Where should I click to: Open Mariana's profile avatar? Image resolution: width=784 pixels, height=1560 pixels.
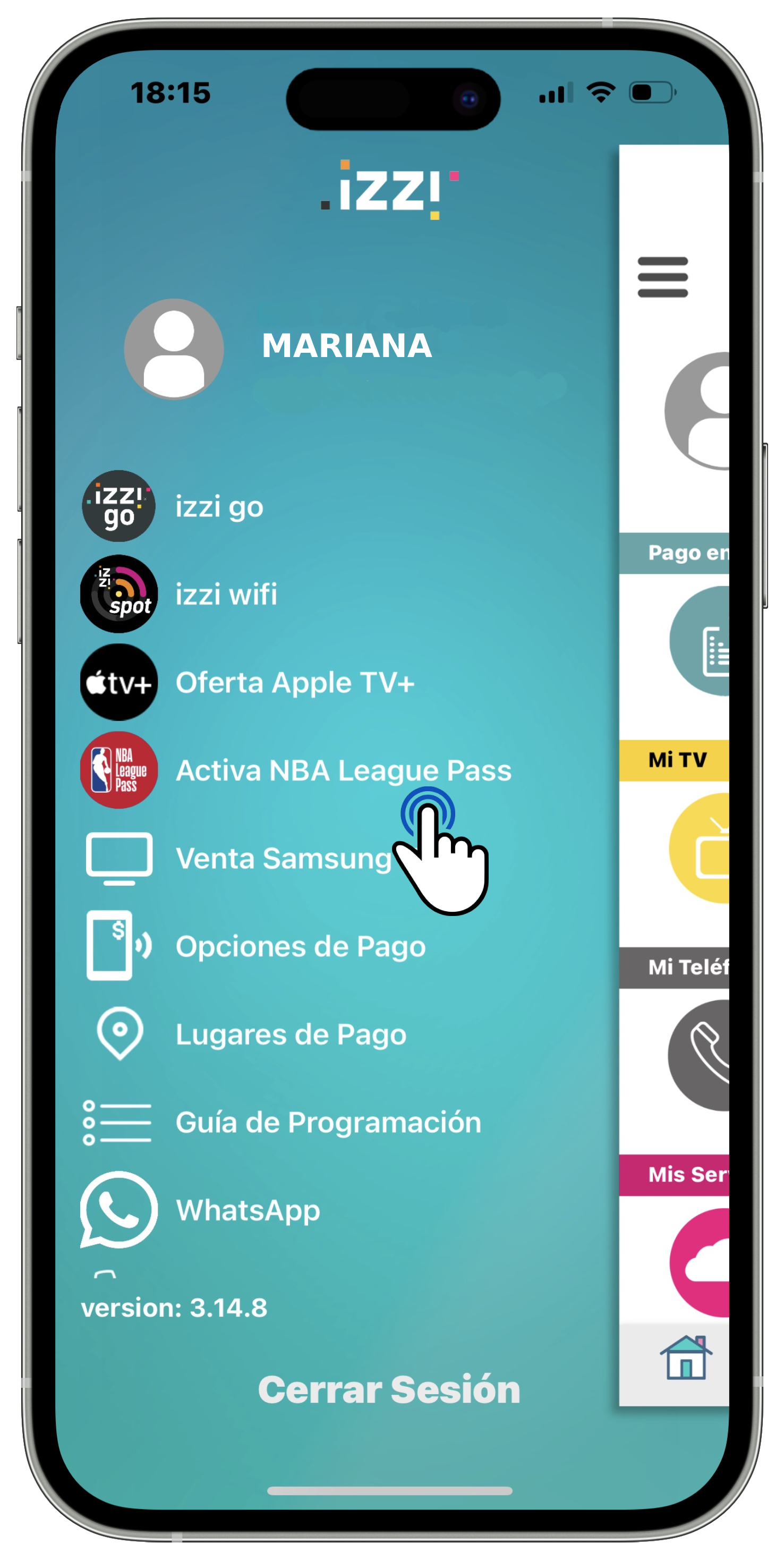[174, 349]
